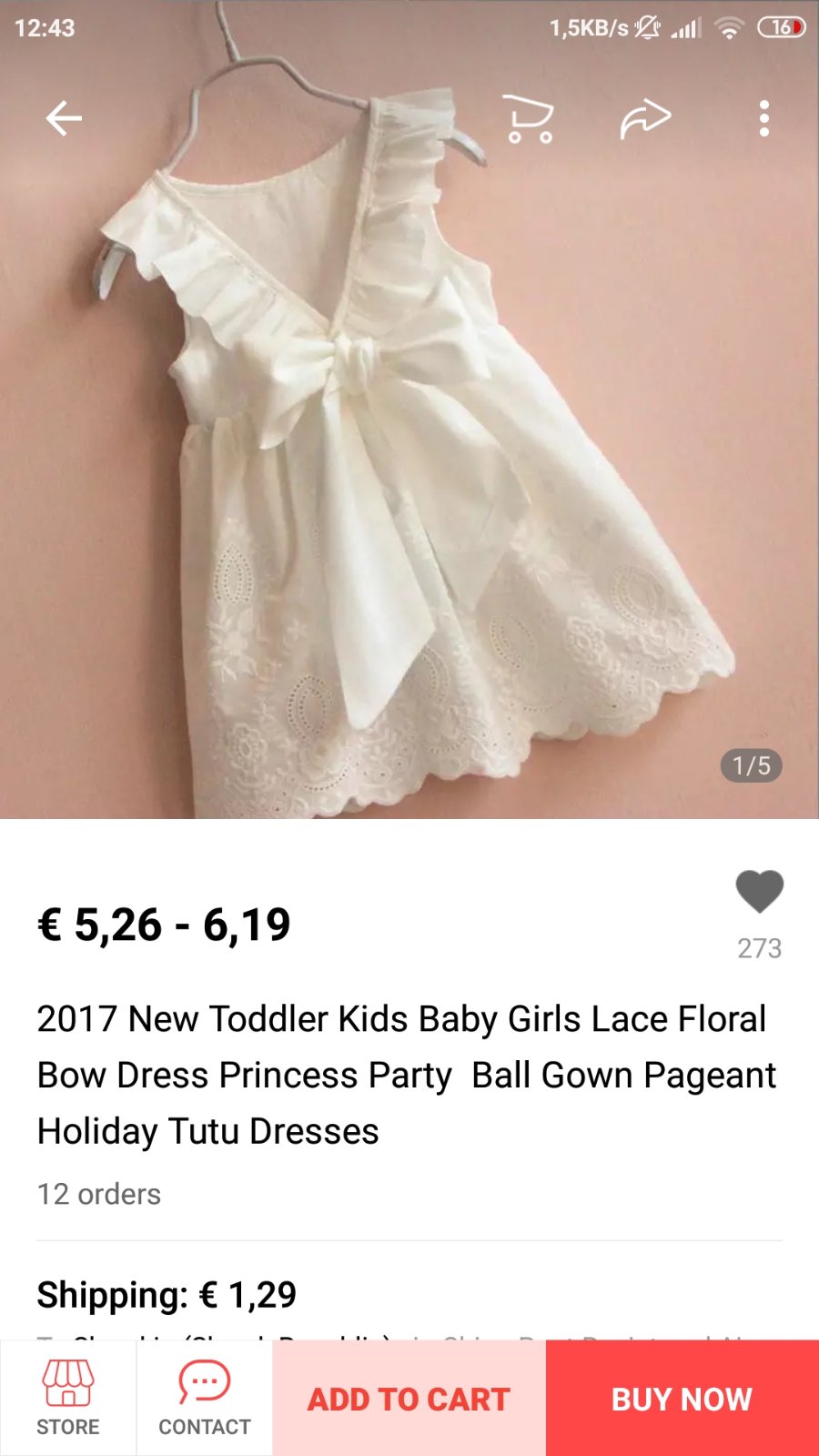Contact the seller
Image resolution: width=819 pixels, height=1456 pixels.
click(x=205, y=1398)
